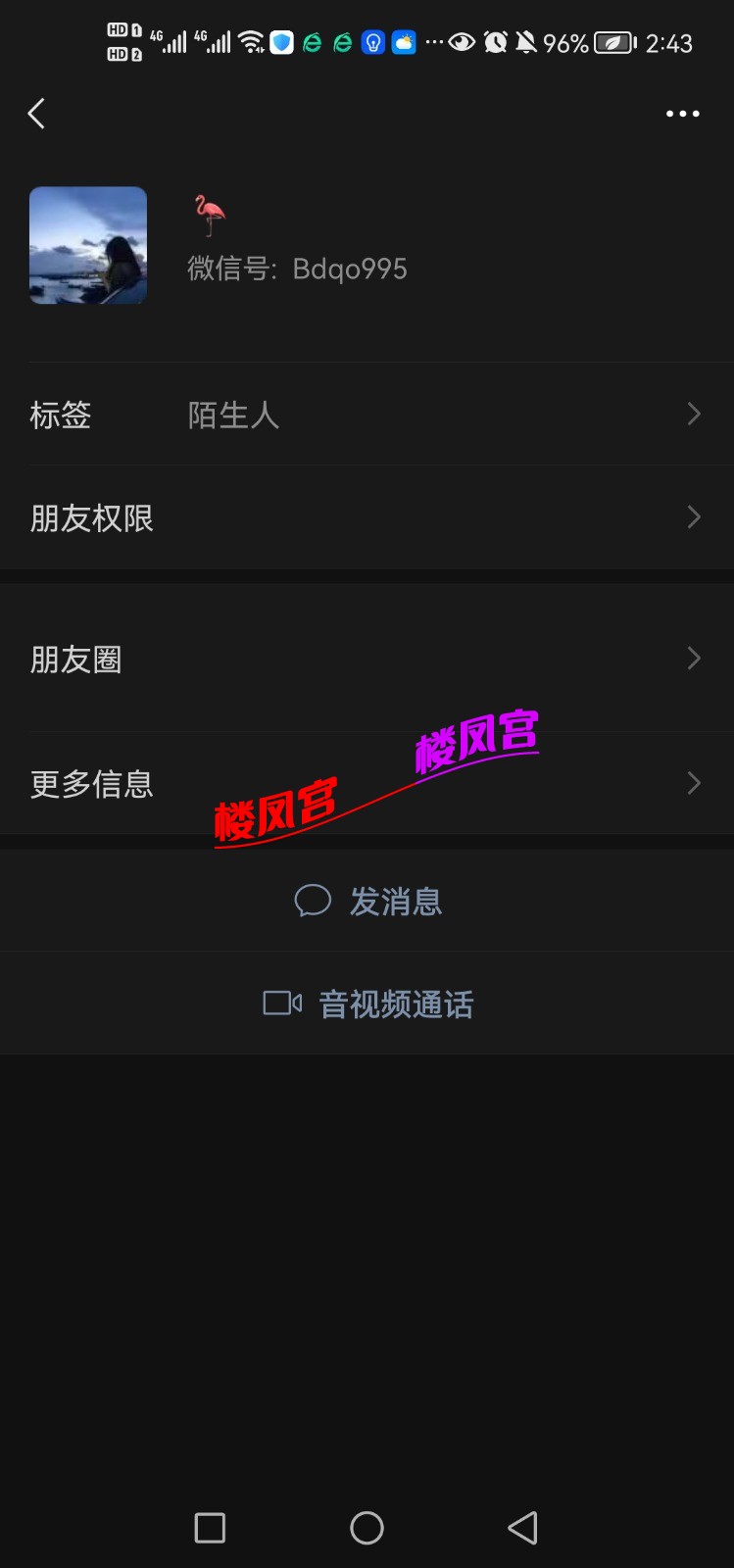Viewport: 734px width, 1568px height.
Task: Tap the mute bell icon in status bar
Action: 524,42
